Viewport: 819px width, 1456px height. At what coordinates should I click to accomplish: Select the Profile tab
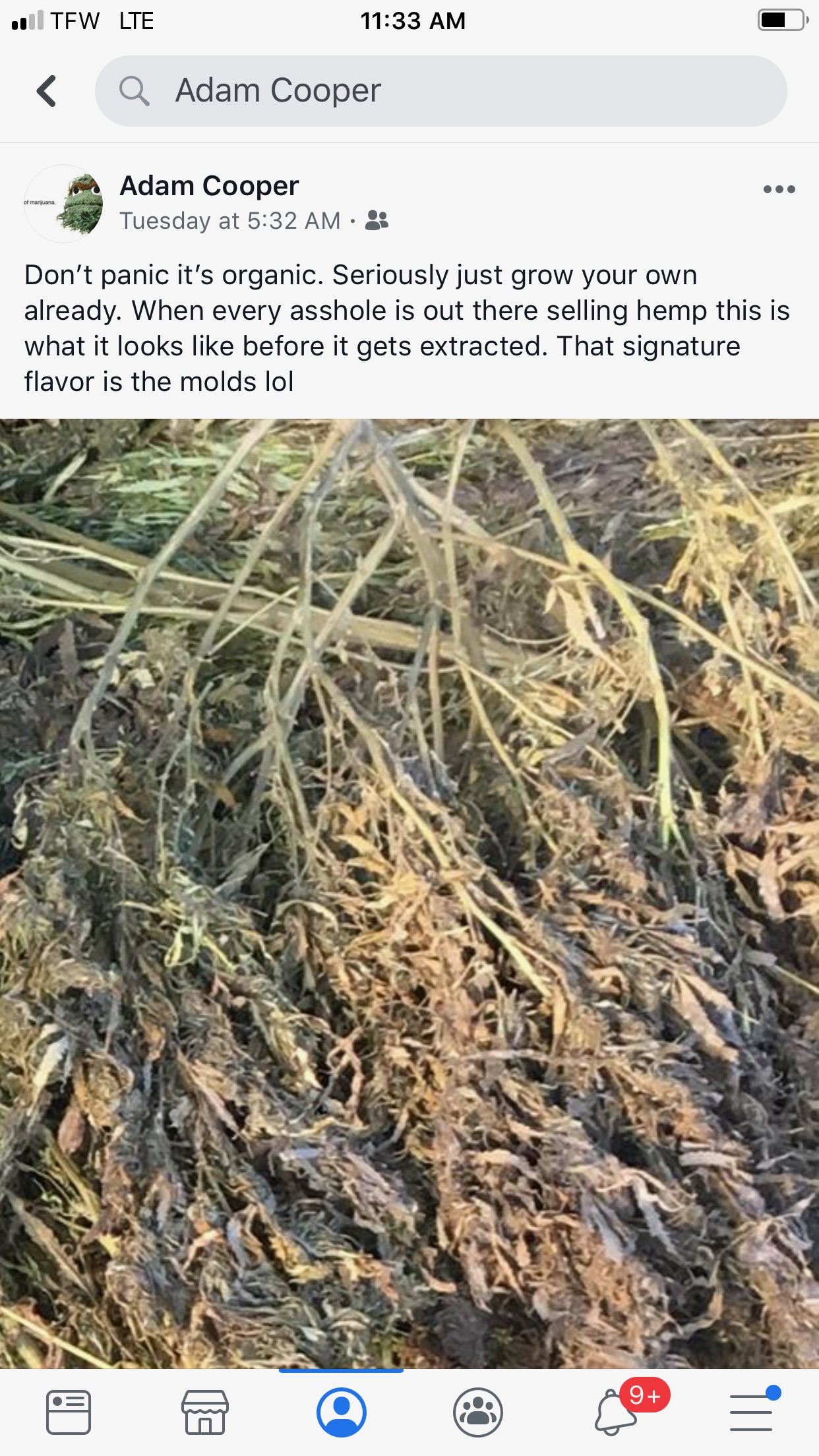point(341,1412)
